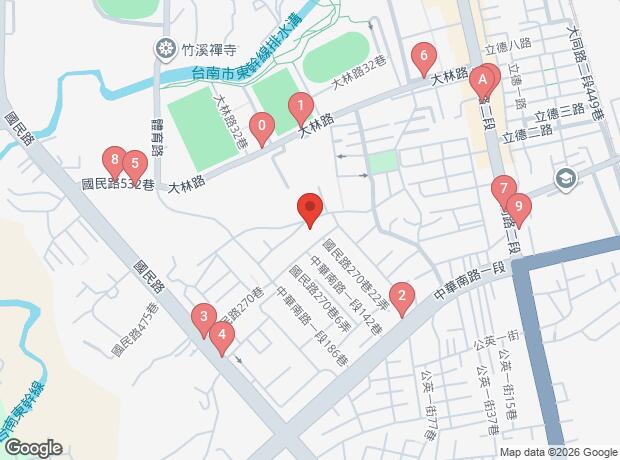The height and width of the screenshot is (460, 620).
Task: Select map marker number 9
Action: coord(518,206)
